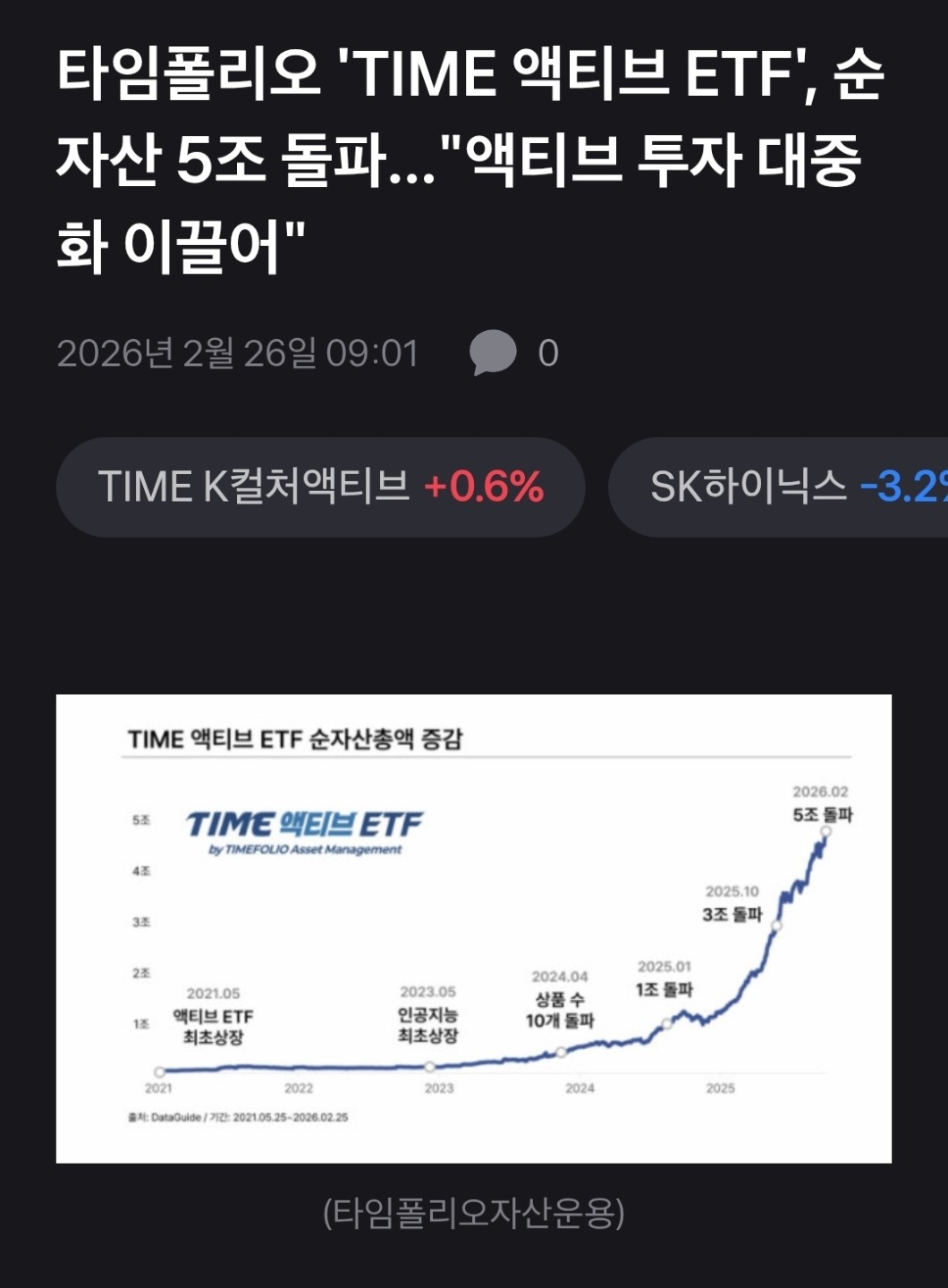Open the comments bubble icon
This screenshot has height=1288, width=948.
pos(493,352)
